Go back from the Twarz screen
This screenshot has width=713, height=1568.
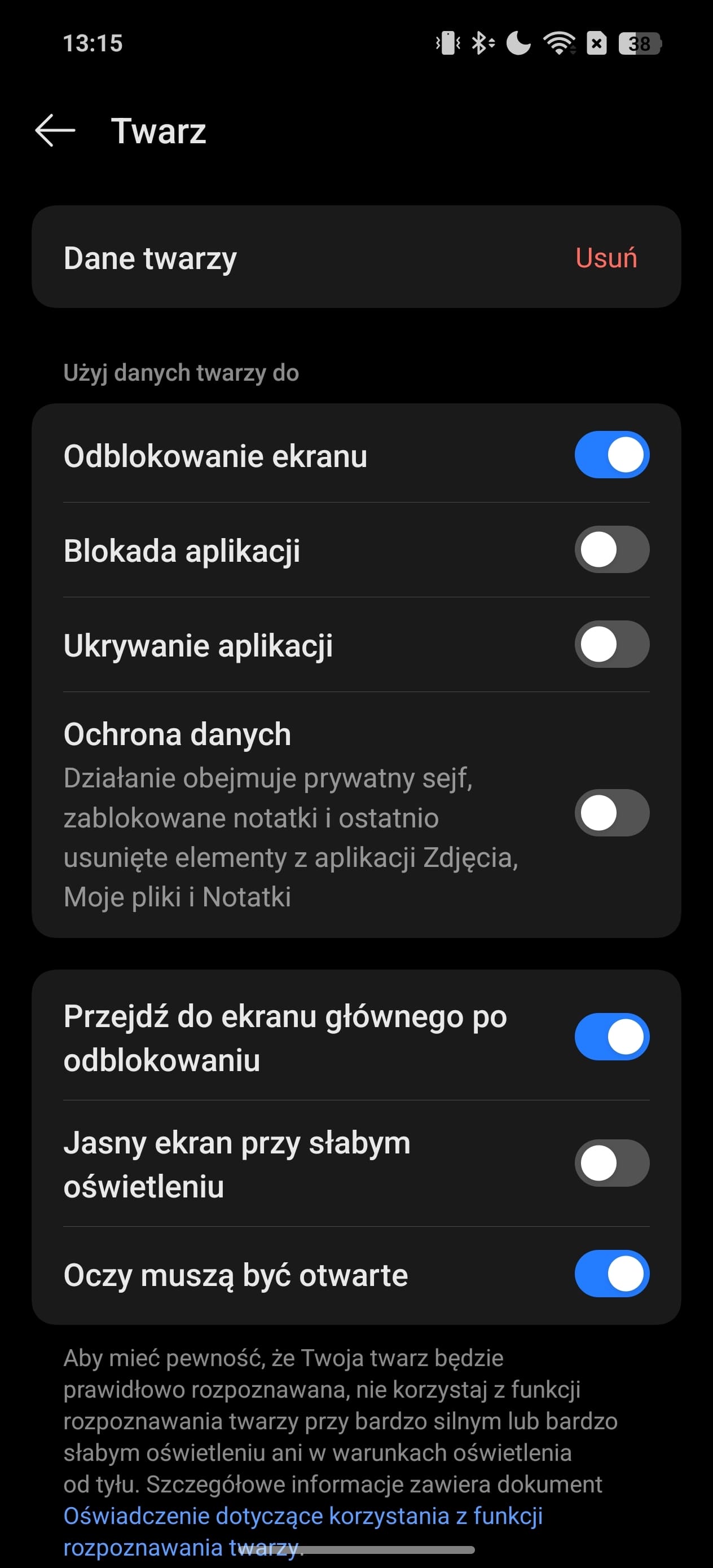click(55, 130)
